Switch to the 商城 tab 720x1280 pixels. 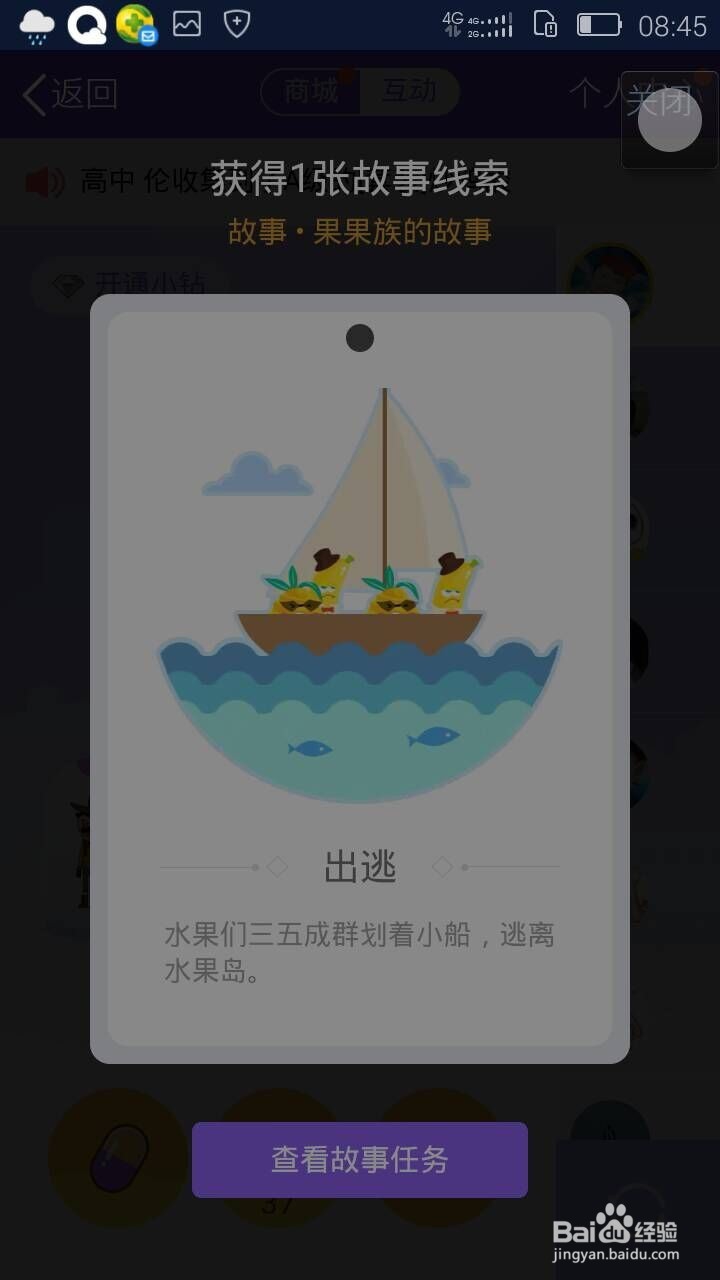point(309,92)
